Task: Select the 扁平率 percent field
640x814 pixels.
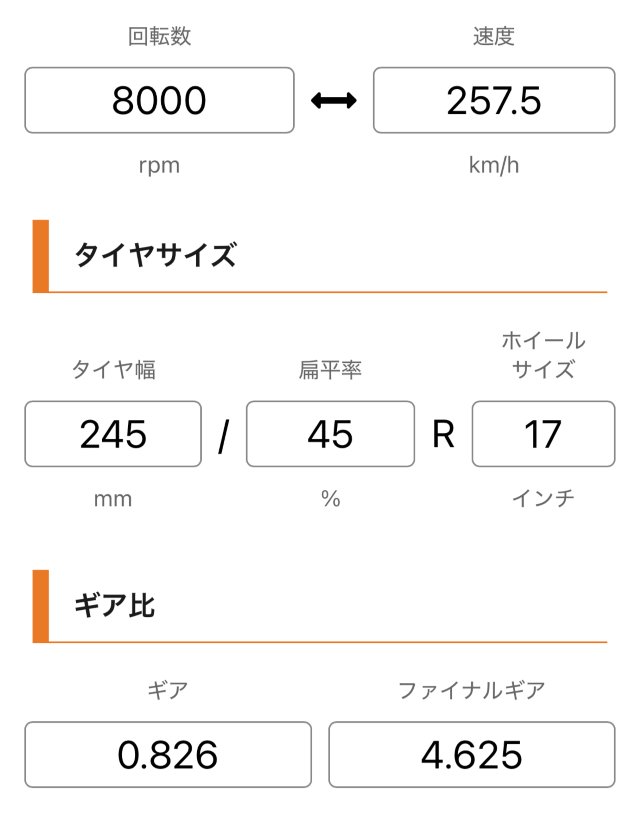Action: (330, 434)
